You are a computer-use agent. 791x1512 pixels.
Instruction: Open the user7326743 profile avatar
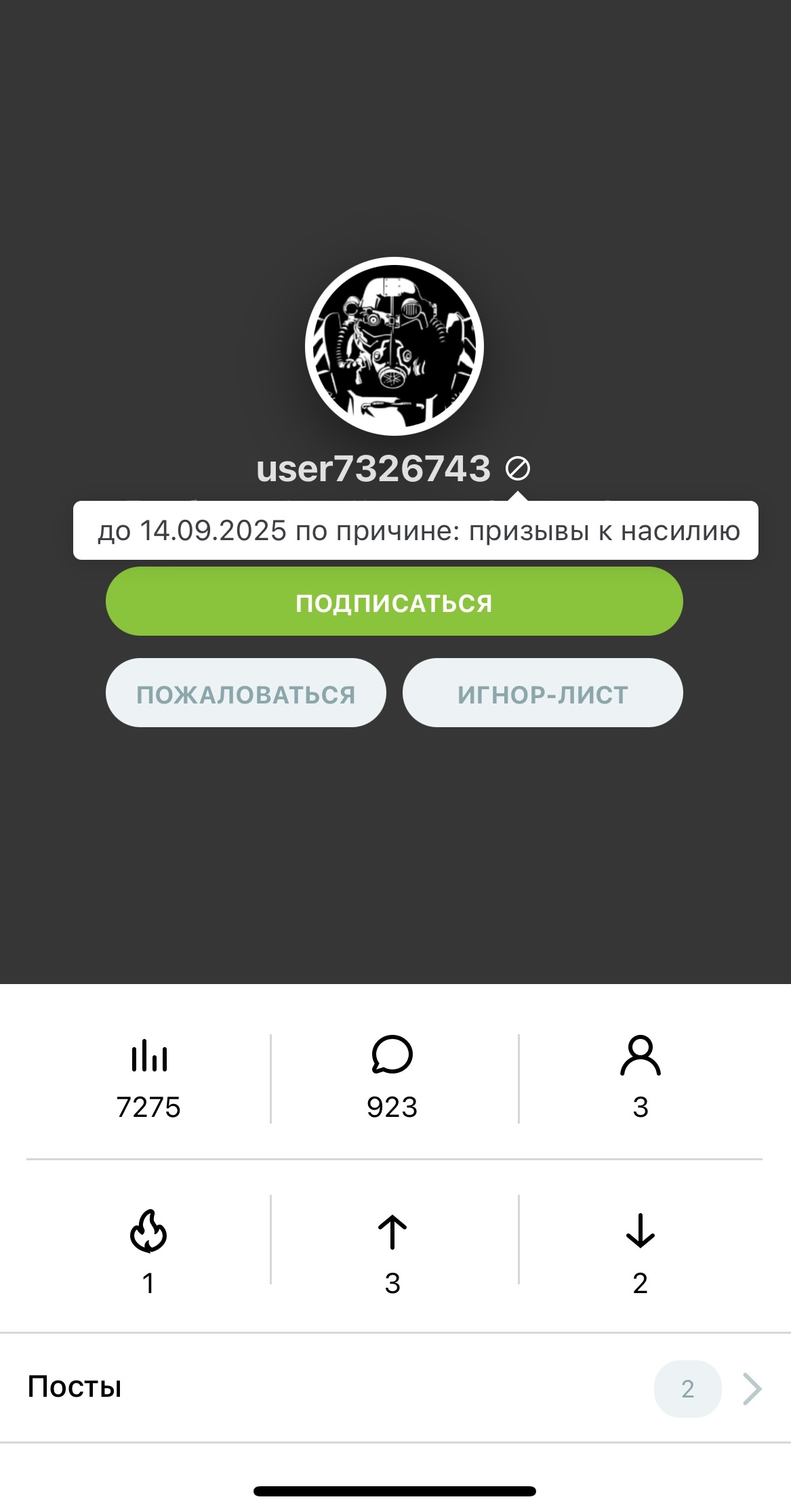point(394,346)
